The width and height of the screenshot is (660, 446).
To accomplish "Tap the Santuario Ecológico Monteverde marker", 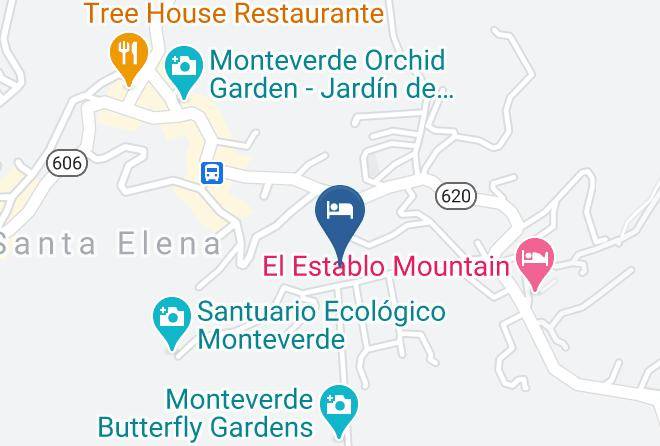I will pos(172,323).
